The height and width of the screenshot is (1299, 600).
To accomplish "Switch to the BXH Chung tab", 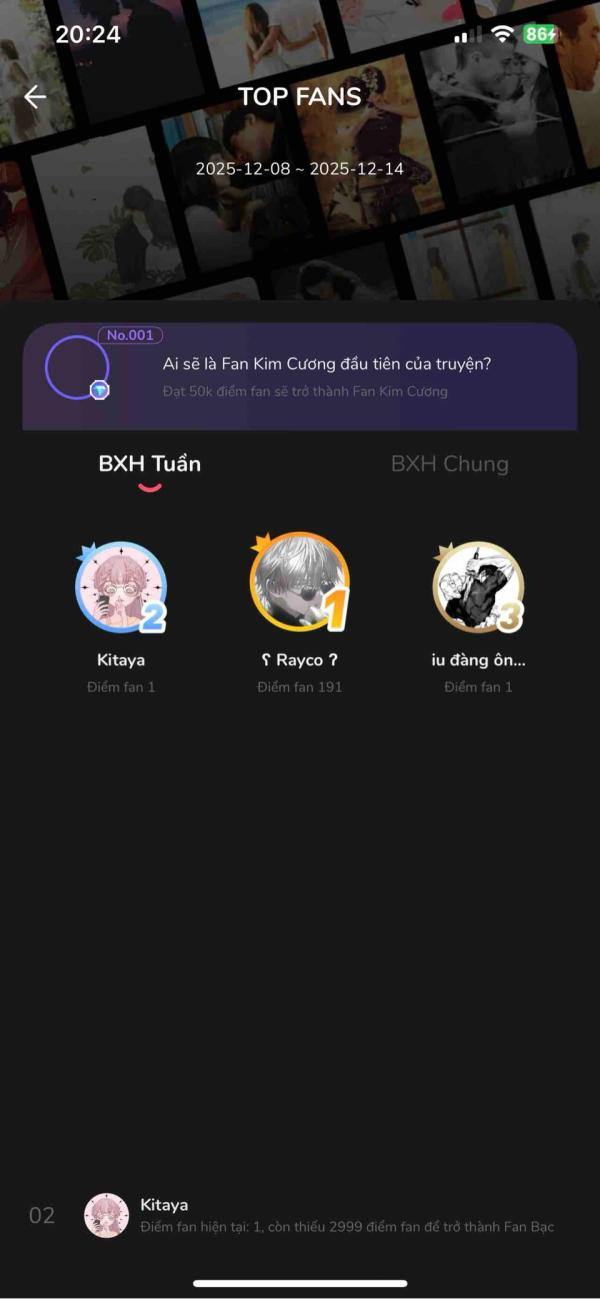I will (x=449, y=464).
